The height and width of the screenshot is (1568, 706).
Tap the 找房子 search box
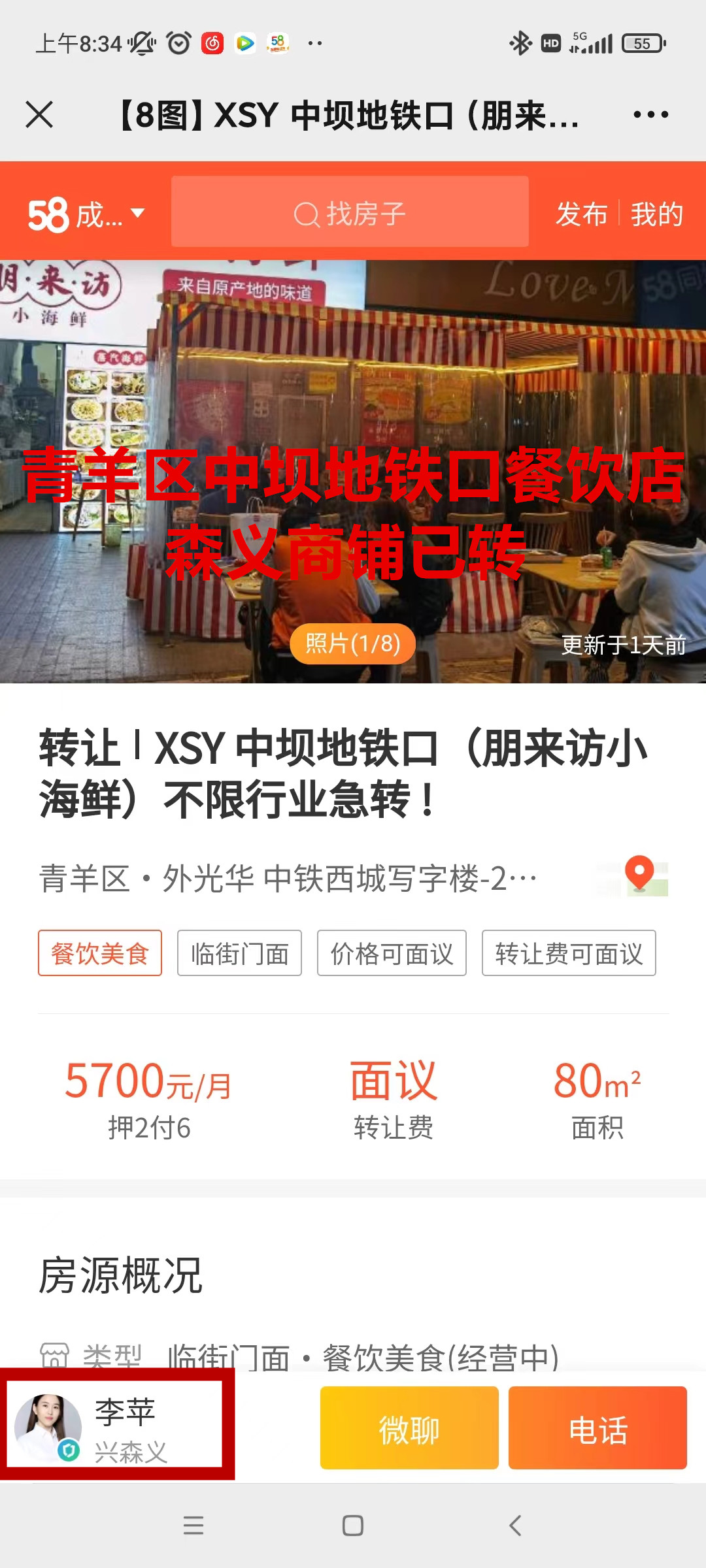(x=350, y=212)
